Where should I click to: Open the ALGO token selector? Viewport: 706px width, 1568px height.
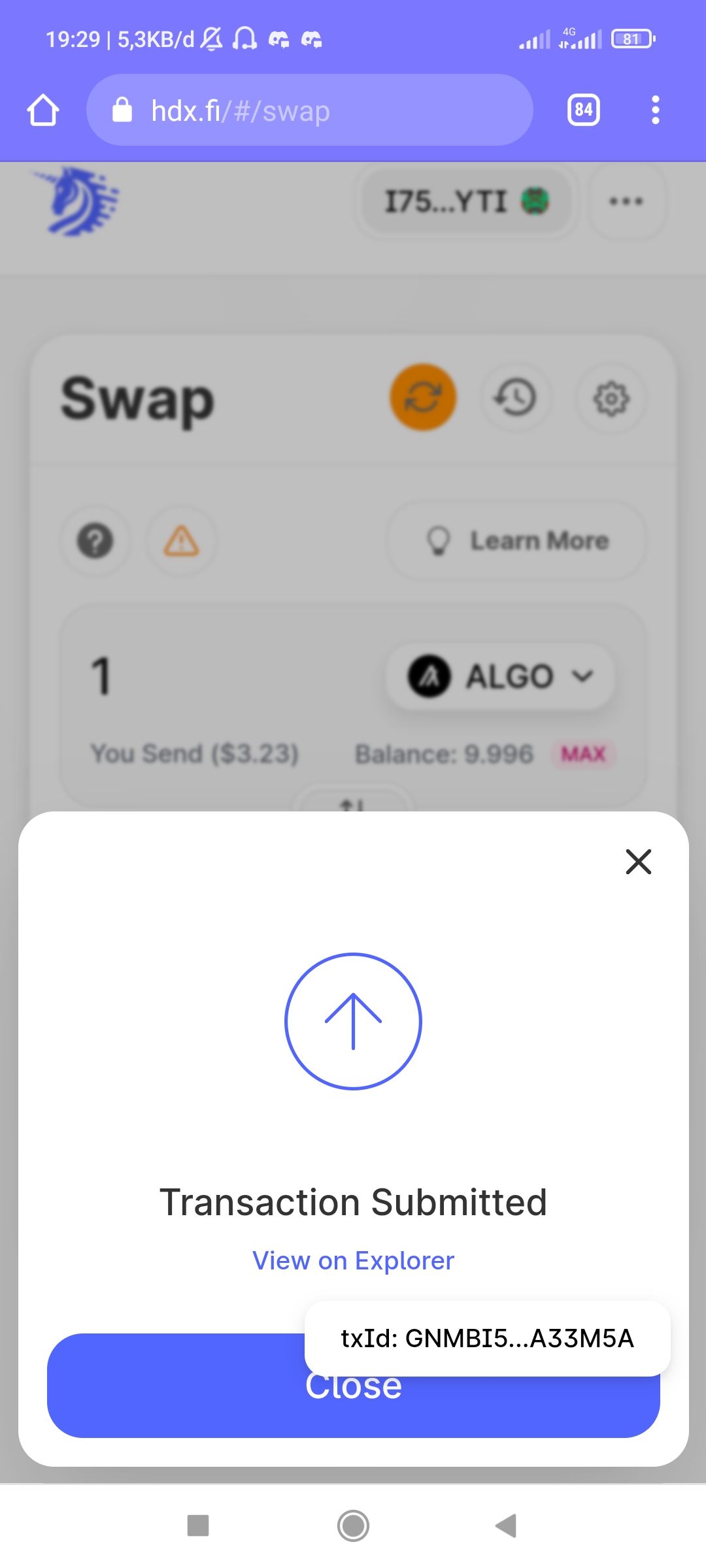[x=499, y=677]
